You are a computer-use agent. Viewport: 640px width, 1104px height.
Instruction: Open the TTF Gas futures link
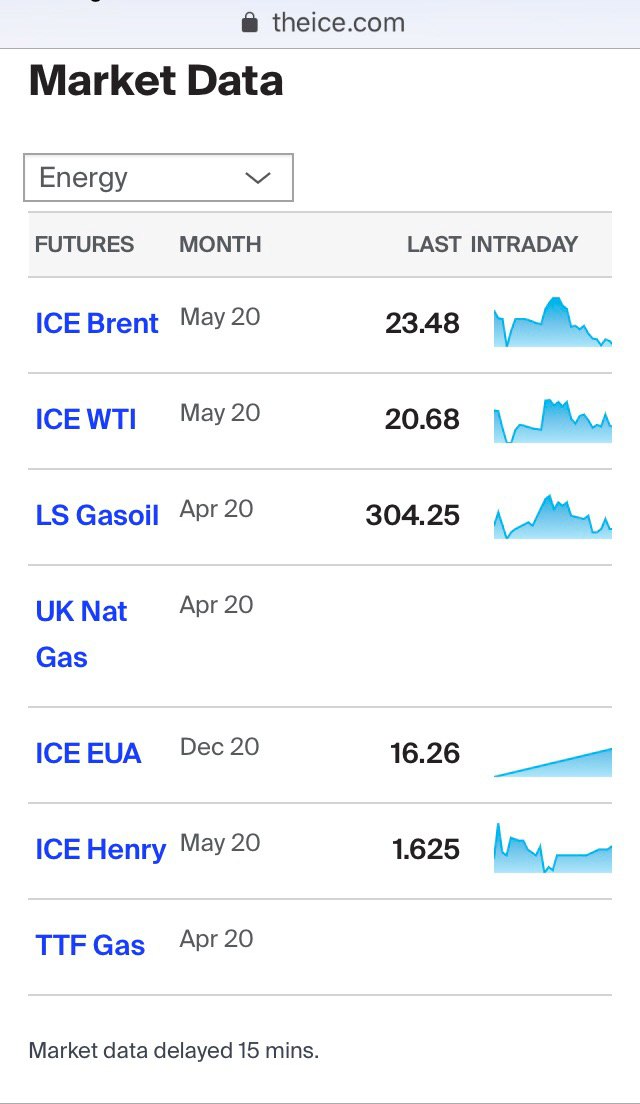click(x=90, y=945)
